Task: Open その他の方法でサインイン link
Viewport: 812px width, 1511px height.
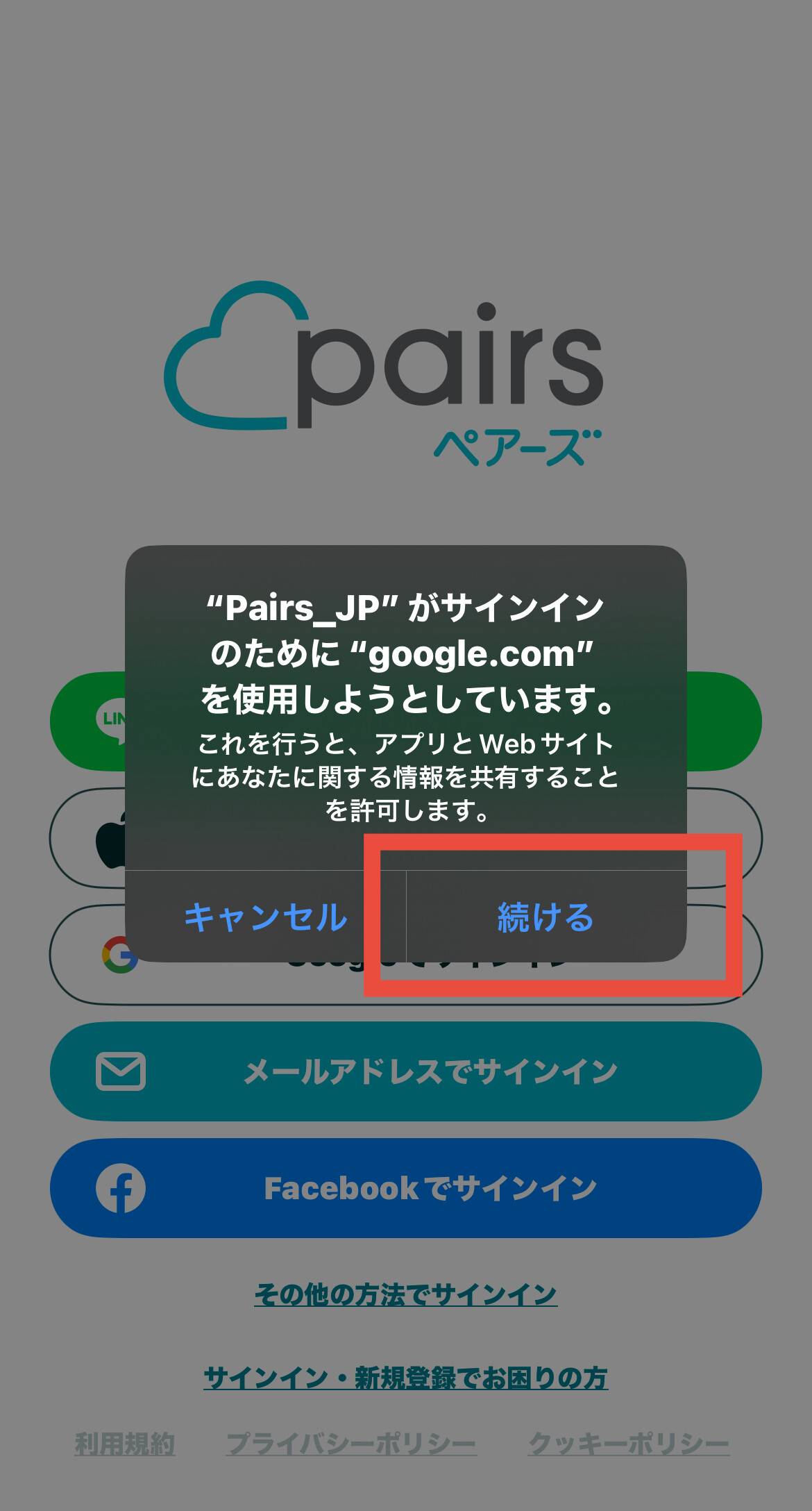Action: (406, 1294)
